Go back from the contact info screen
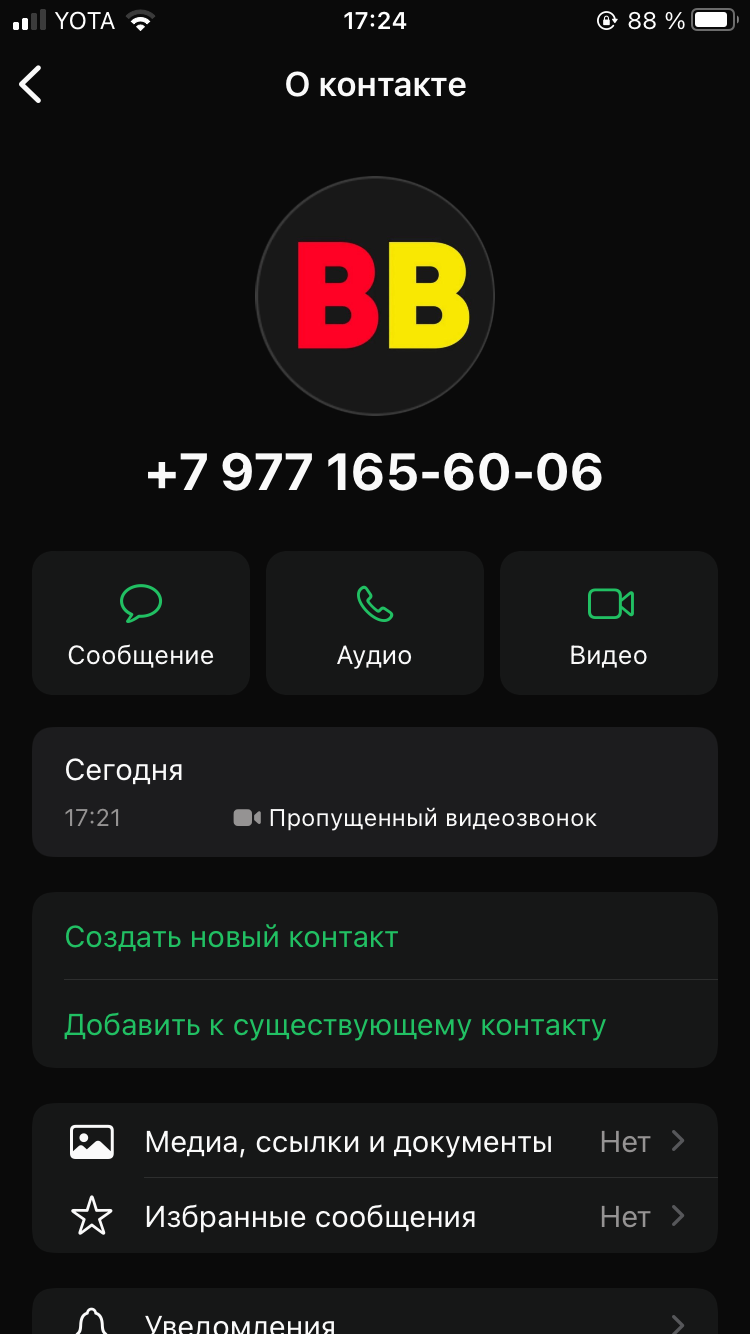This screenshot has width=750, height=1334. (32, 85)
